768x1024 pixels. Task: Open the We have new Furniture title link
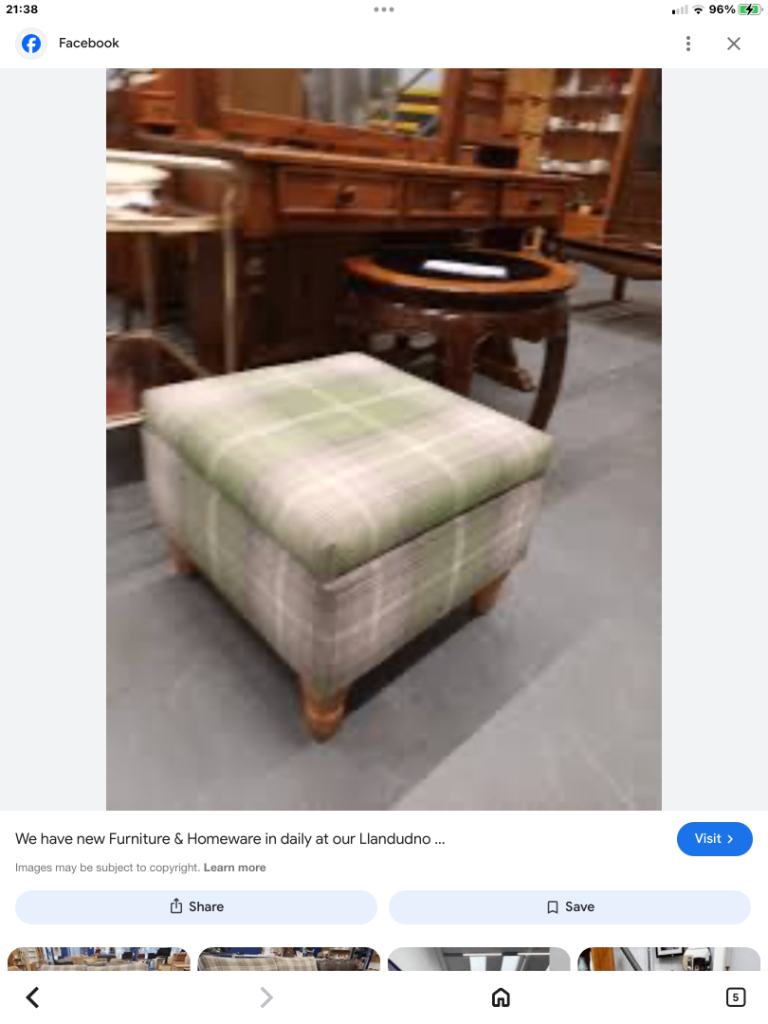coord(230,839)
